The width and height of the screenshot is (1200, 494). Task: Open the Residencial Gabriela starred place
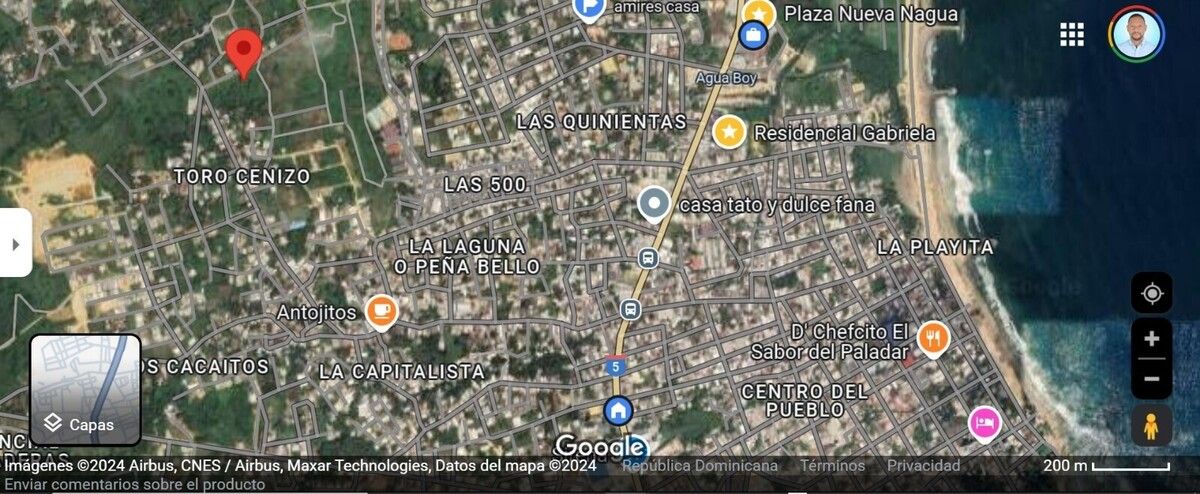[729, 132]
